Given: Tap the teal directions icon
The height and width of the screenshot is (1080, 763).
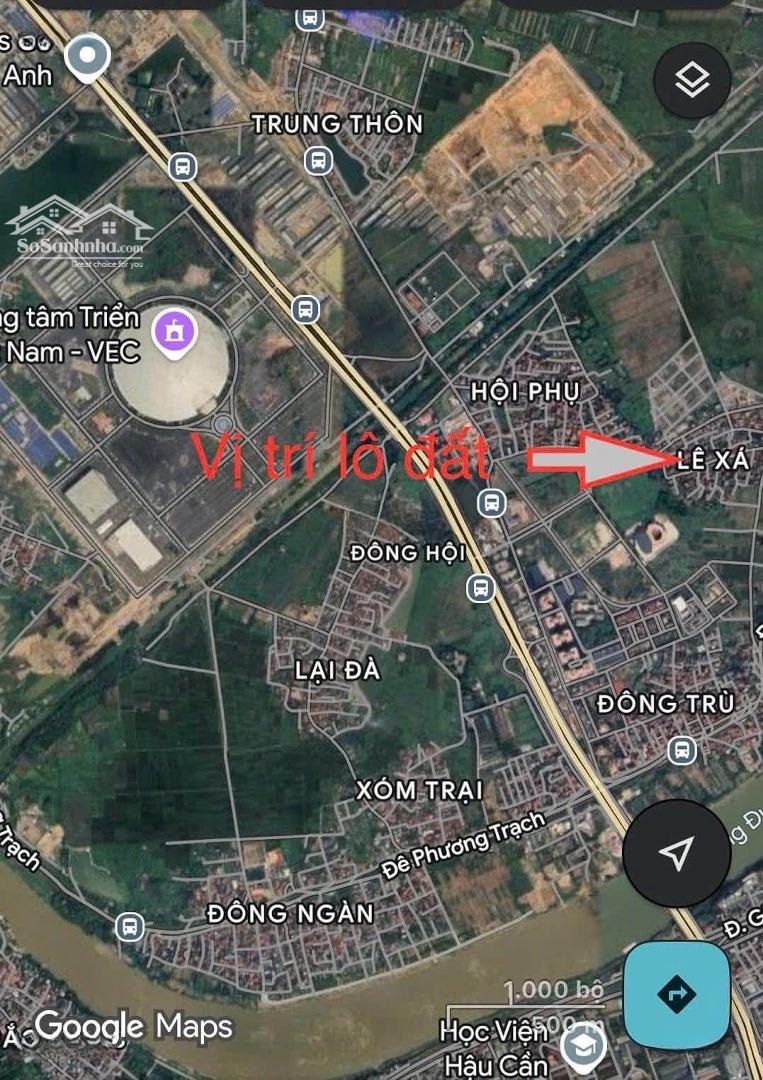Looking at the screenshot, I should tap(676, 995).
